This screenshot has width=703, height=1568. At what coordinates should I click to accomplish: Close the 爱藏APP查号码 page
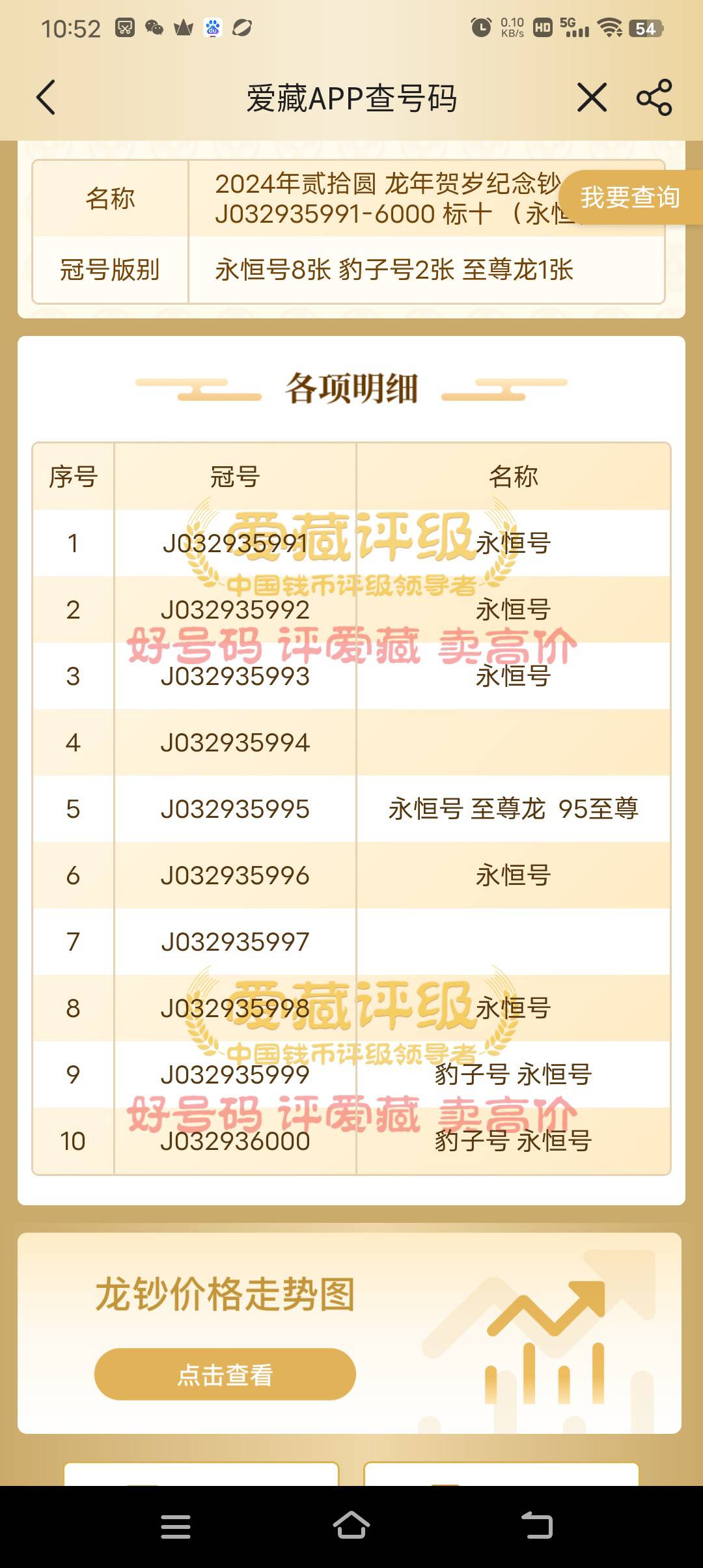(592, 98)
